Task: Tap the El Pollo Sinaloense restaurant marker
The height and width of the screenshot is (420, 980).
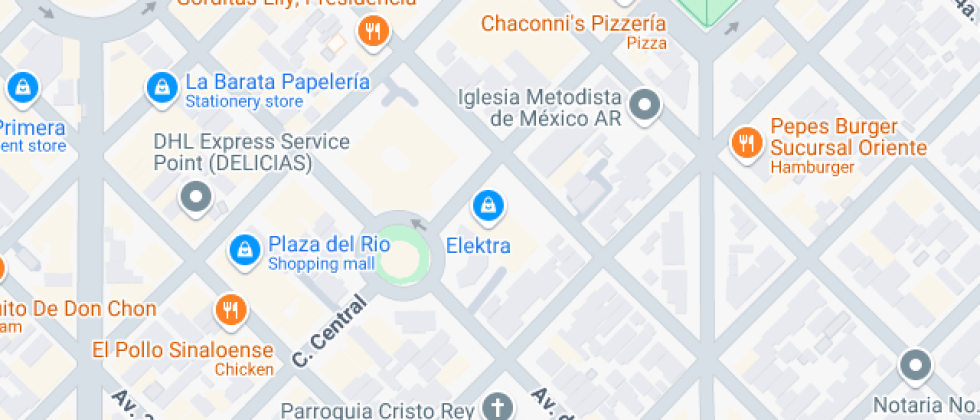Action: click(231, 309)
